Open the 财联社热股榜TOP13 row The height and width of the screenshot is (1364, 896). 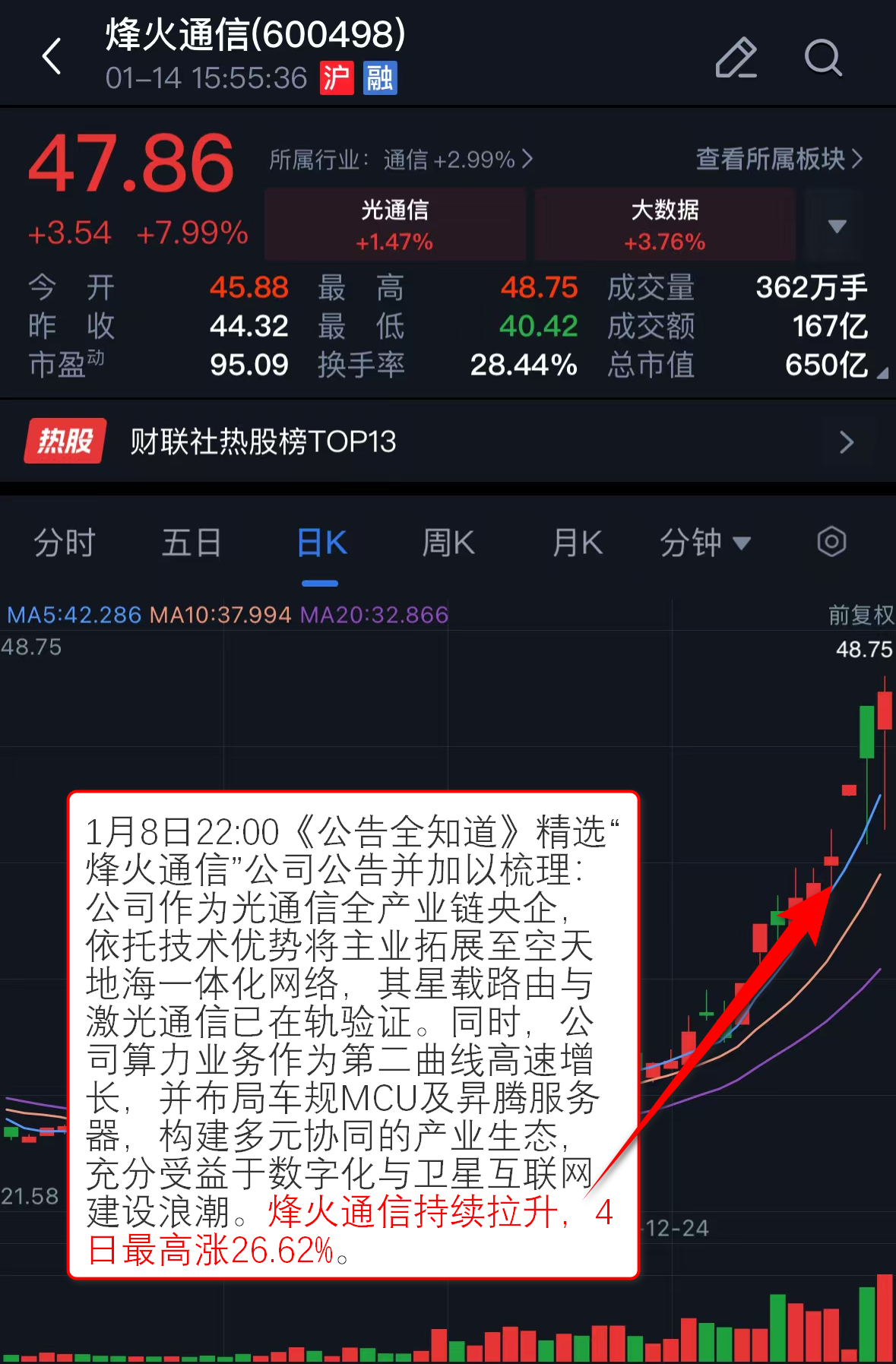point(448,441)
